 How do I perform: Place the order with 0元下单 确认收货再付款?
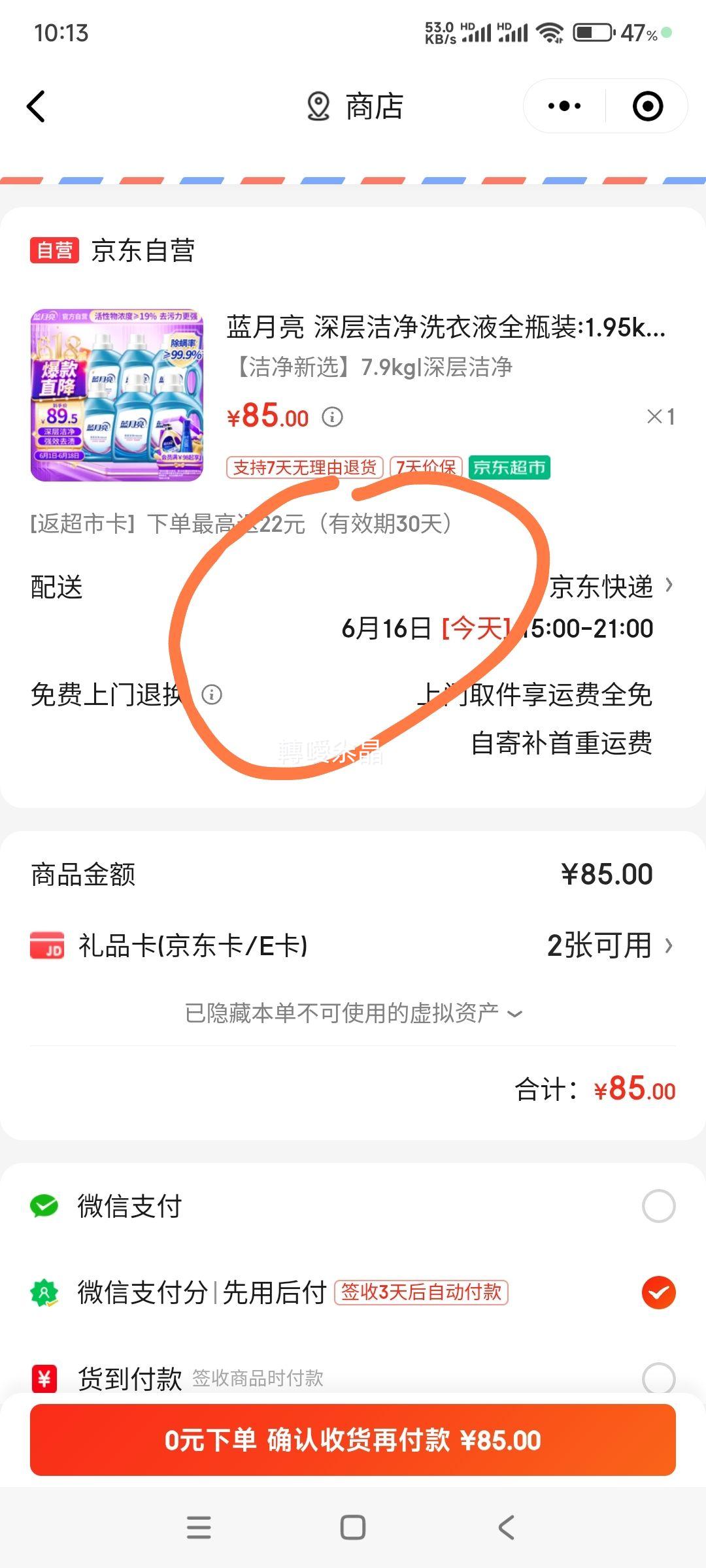click(x=353, y=1440)
